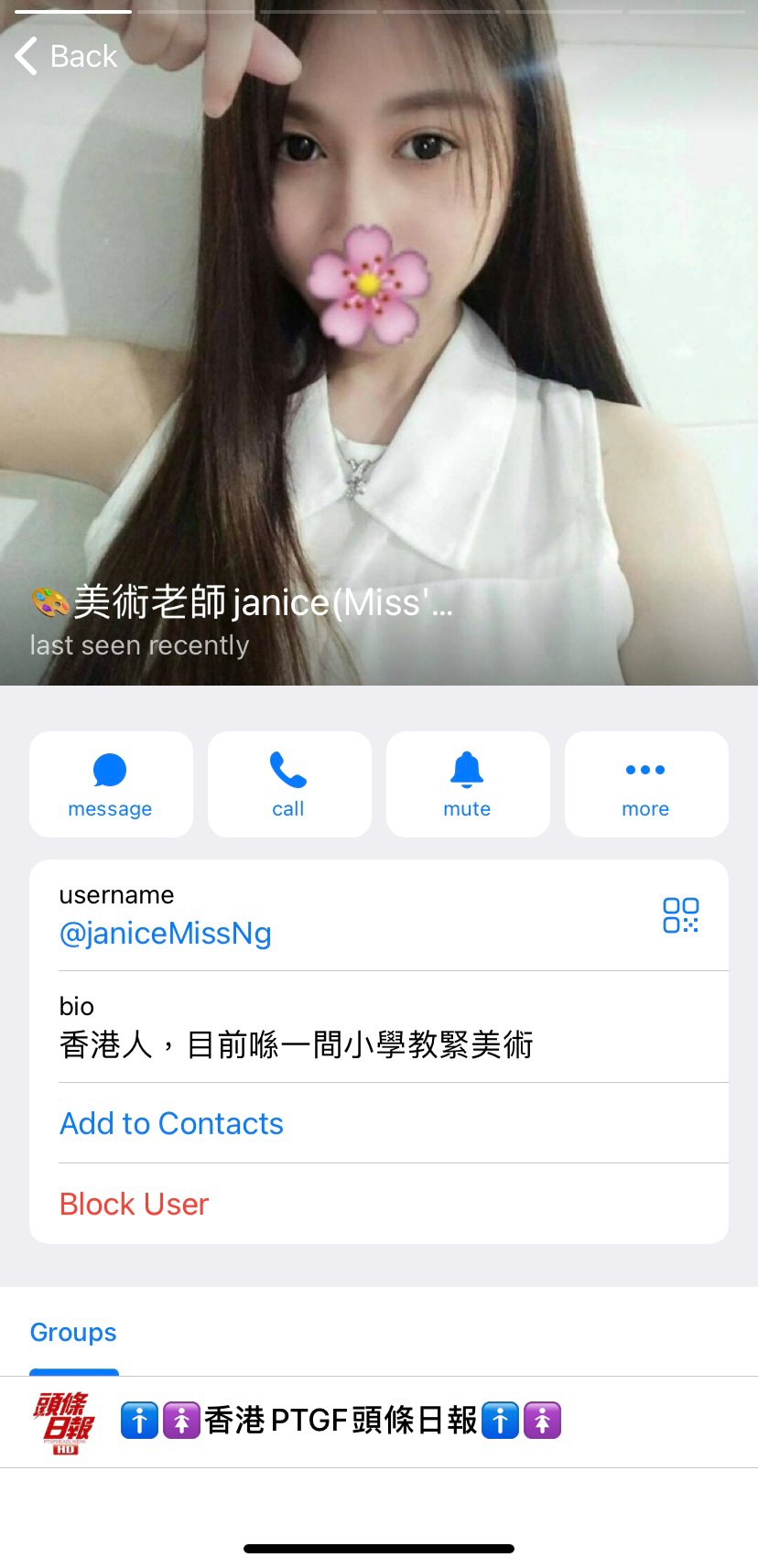
Task: Mute notifications with the bell button
Action: tap(468, 784)
